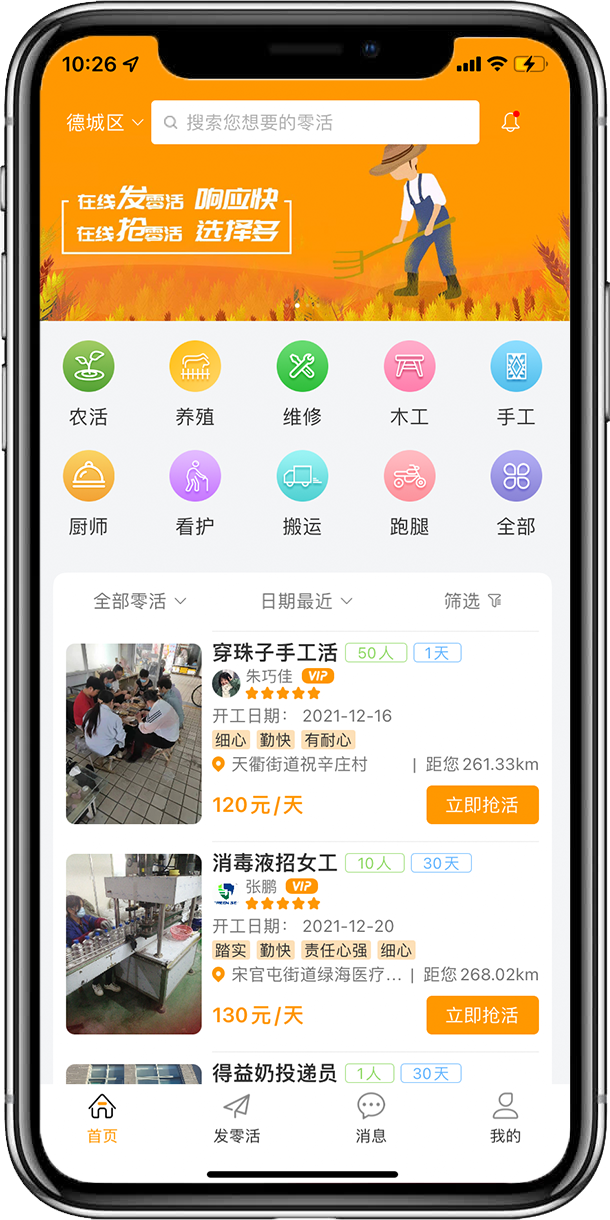Open the 德城区 location dropdown
Screen dimensions: 610x1220
tap(105, 123)
